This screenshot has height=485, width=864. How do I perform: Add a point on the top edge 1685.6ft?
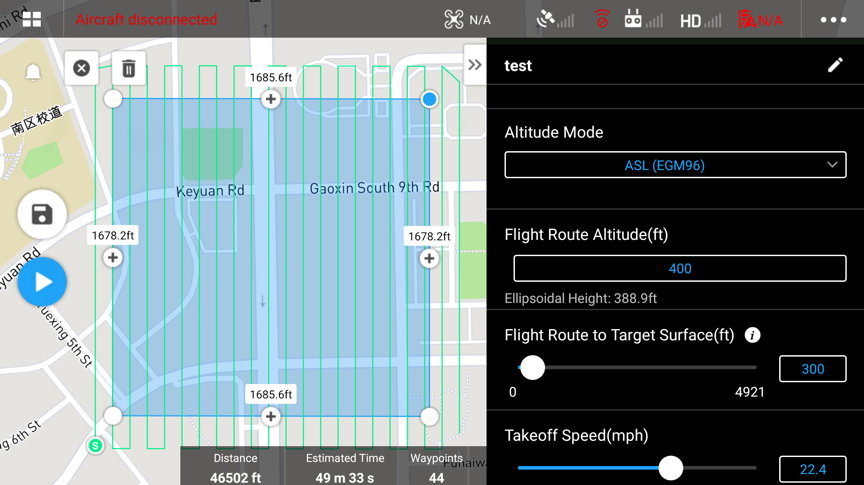pyautogui.click(x=271, y=99)
